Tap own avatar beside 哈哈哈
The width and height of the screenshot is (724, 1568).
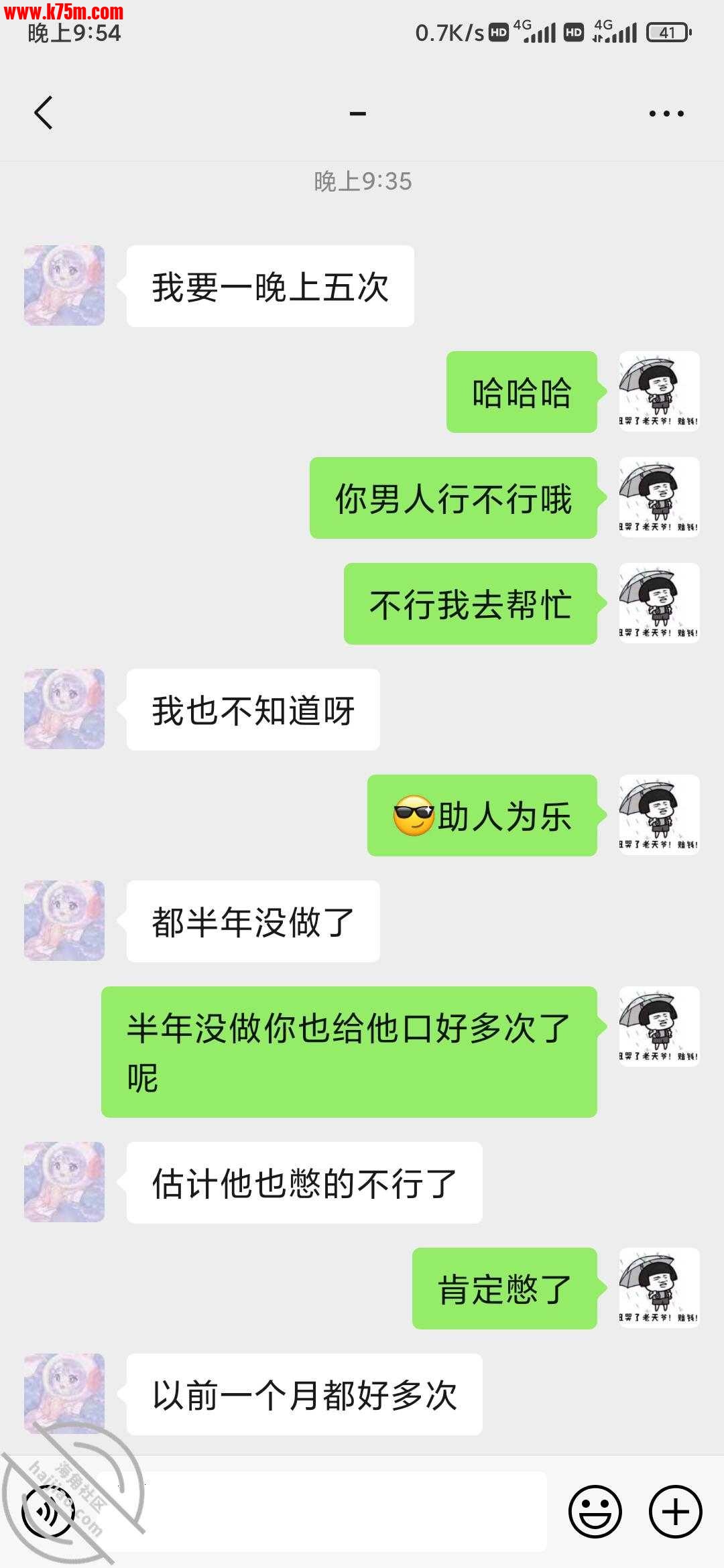(x=659, y=391)
